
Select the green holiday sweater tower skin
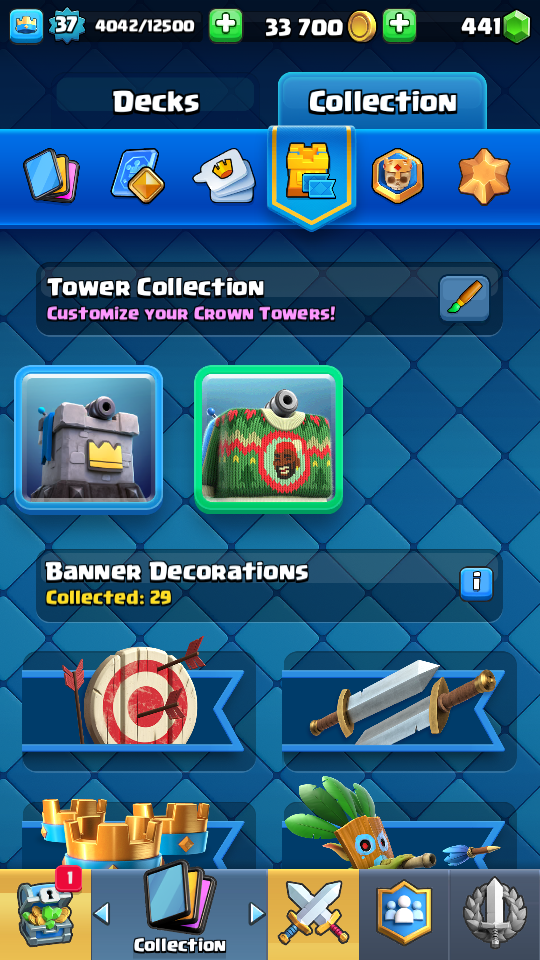tap(268, 439)
